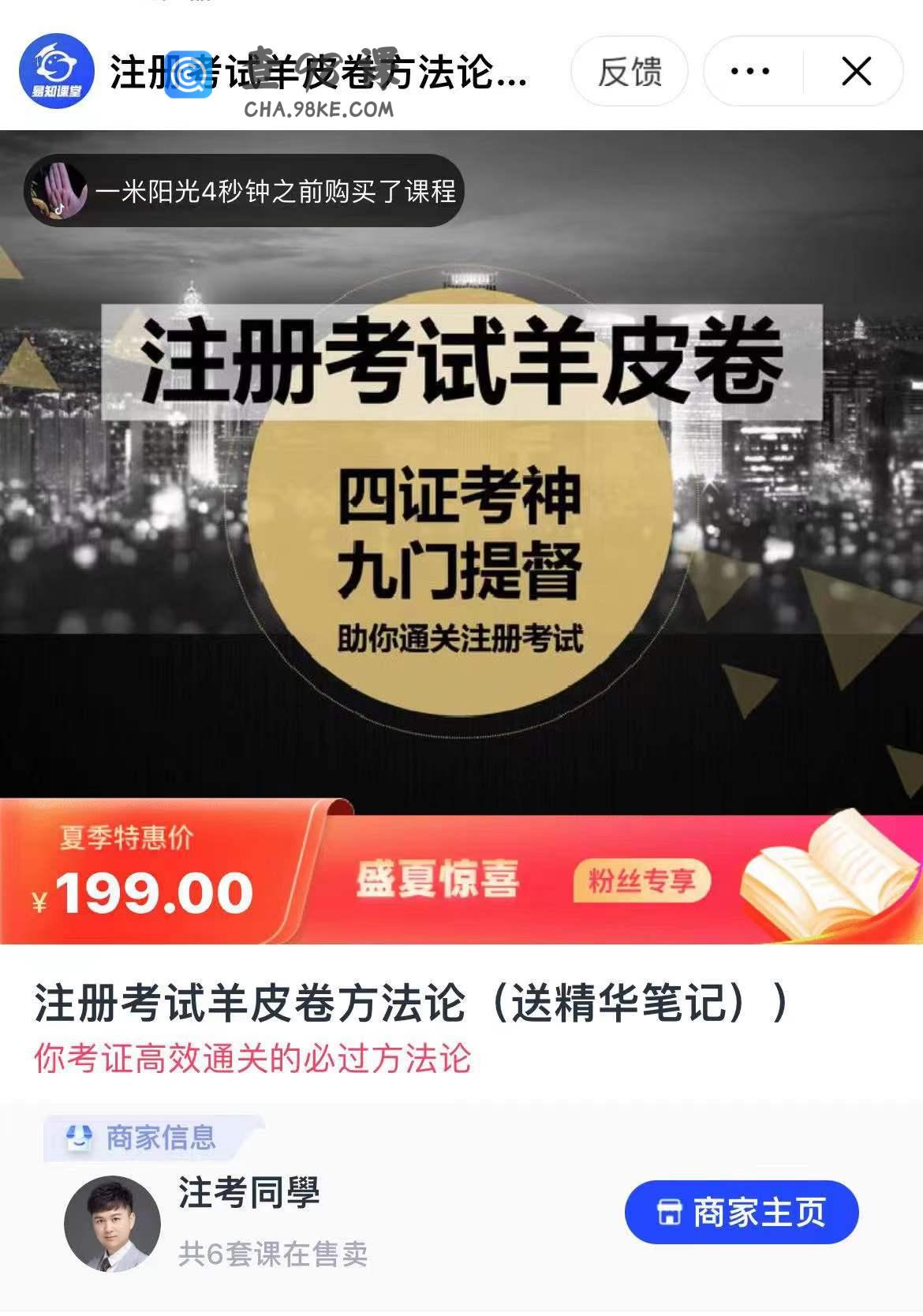Open the three-dot more options menu
Screen dimensions: 923x1316
[749, 72]
